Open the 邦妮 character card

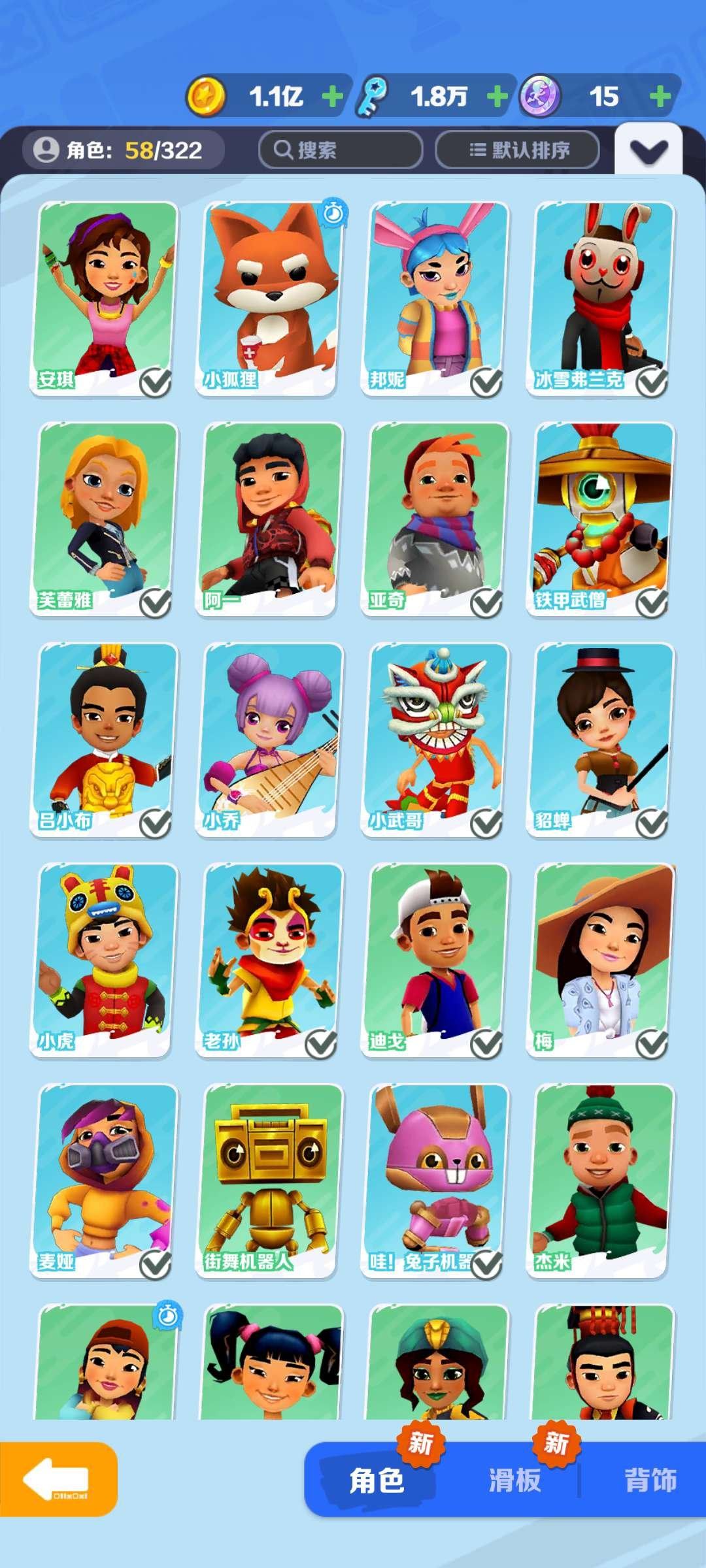point(435,297)
